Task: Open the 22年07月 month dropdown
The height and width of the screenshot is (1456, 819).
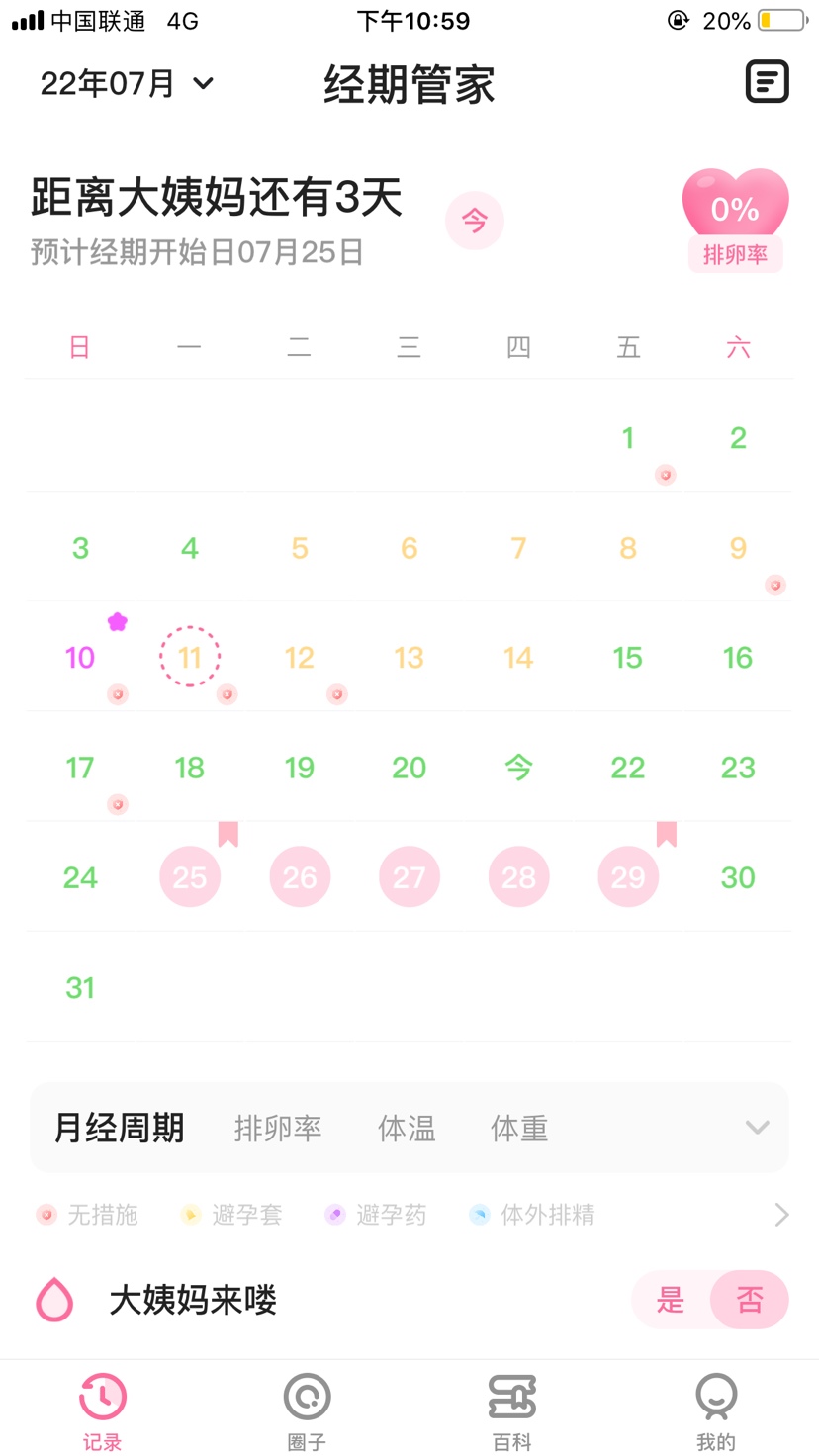Action: pyautogui.click(x=127, y=83)
